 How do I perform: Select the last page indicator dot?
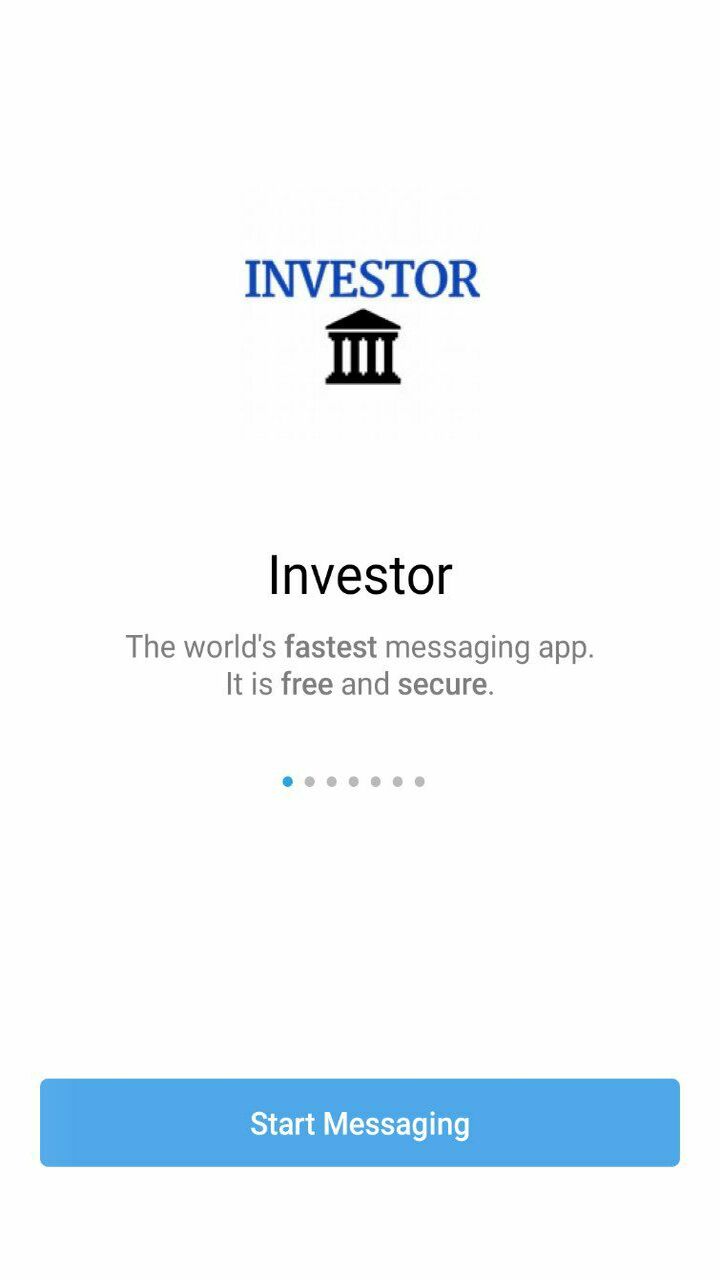(x=418, y=782)
